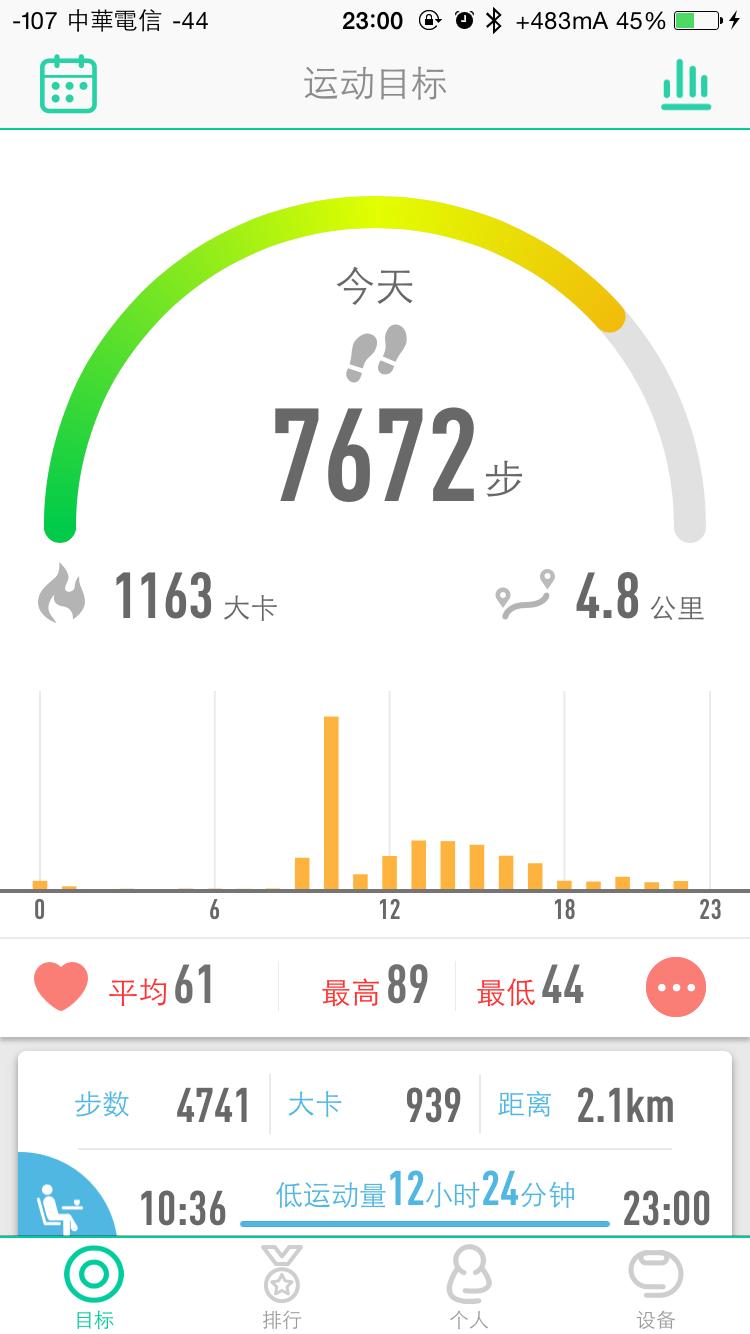Open the statistics bar chart icon top right
The height and width of the screenshot is (1334, 750).
(686, 85)
